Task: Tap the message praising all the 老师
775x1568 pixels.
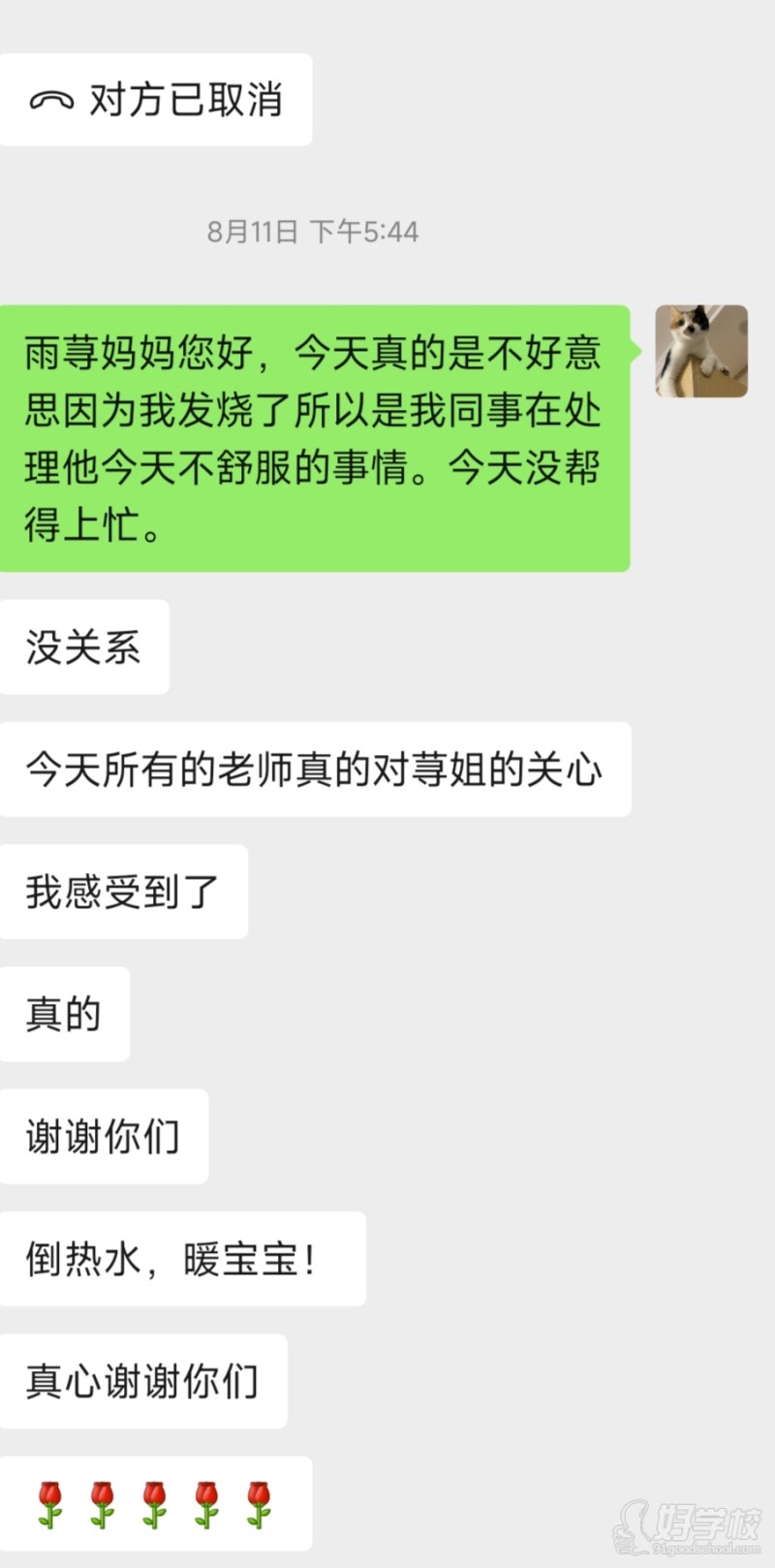Action: (313, 769)
